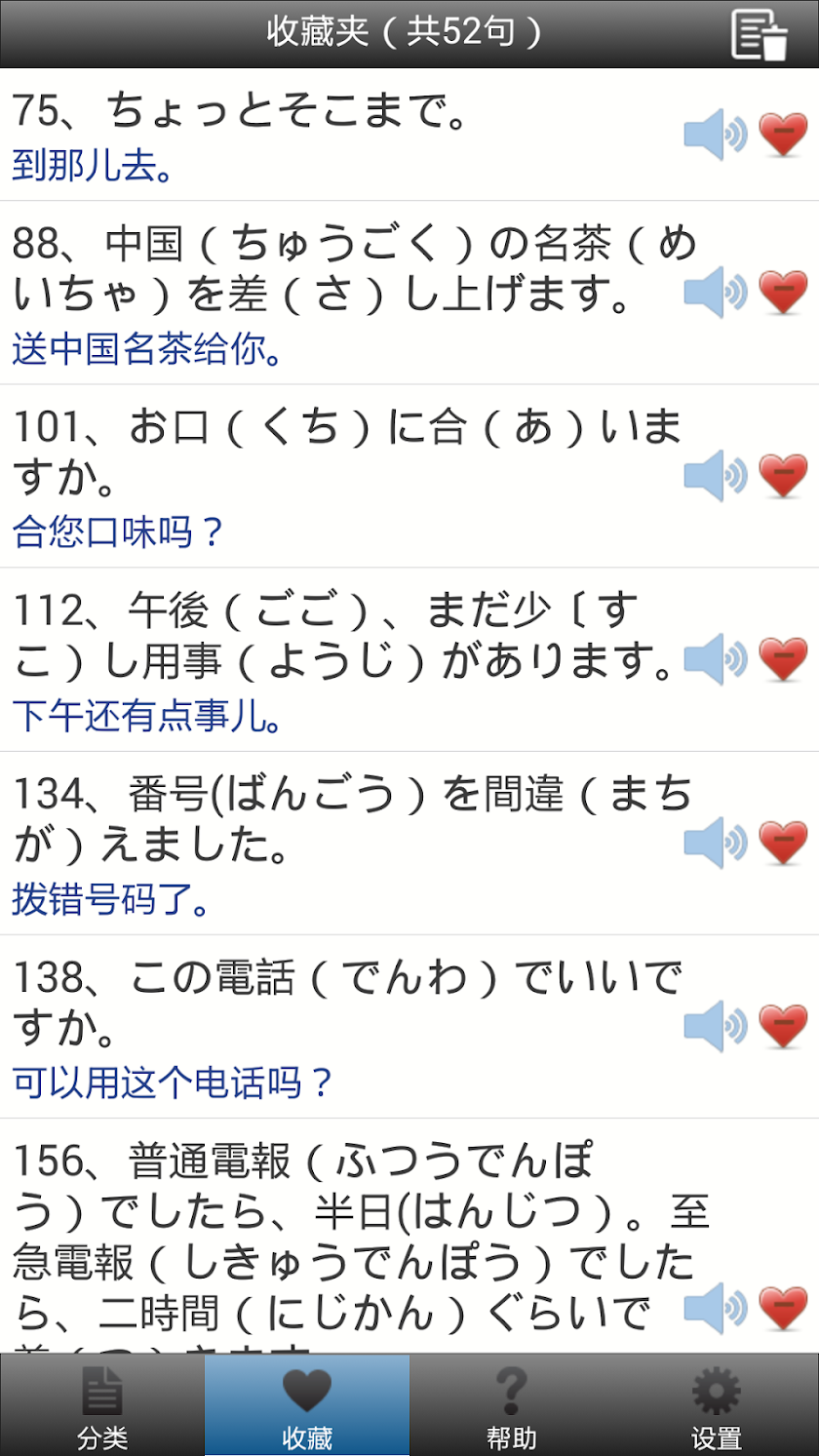Play audio for sentence 138

point(715,1026)
